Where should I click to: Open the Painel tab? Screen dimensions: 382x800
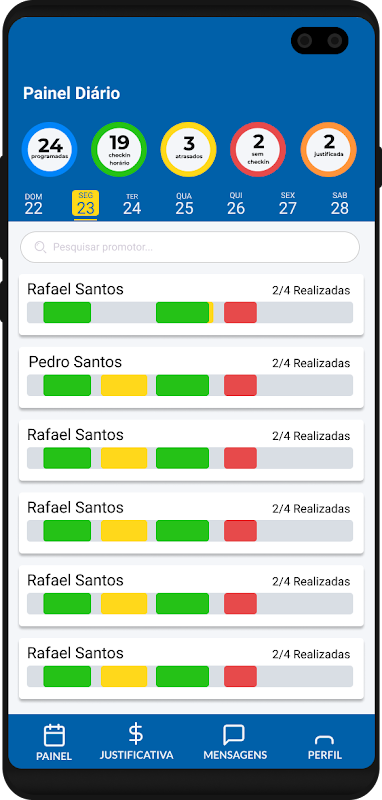54,742
